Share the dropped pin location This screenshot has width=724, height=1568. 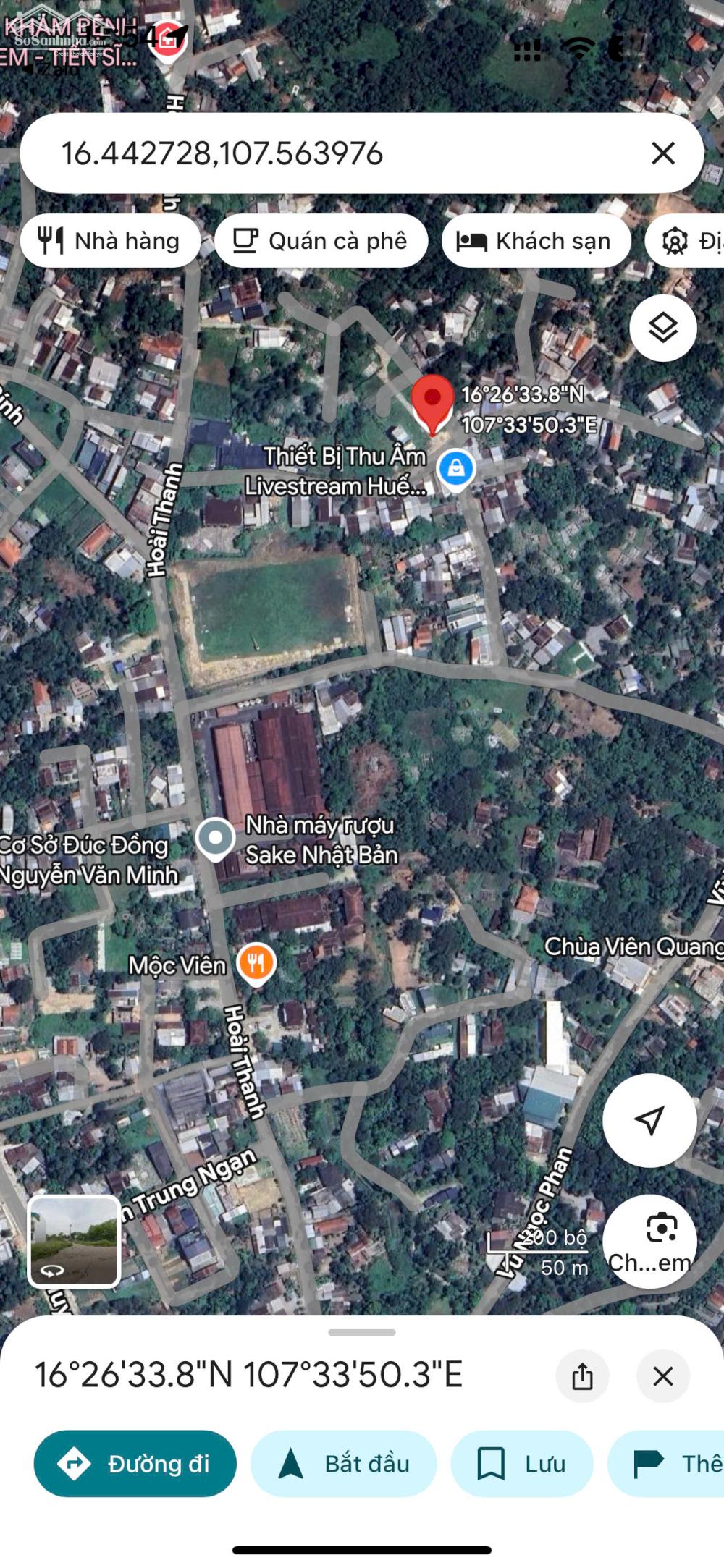pos(582,1376)
